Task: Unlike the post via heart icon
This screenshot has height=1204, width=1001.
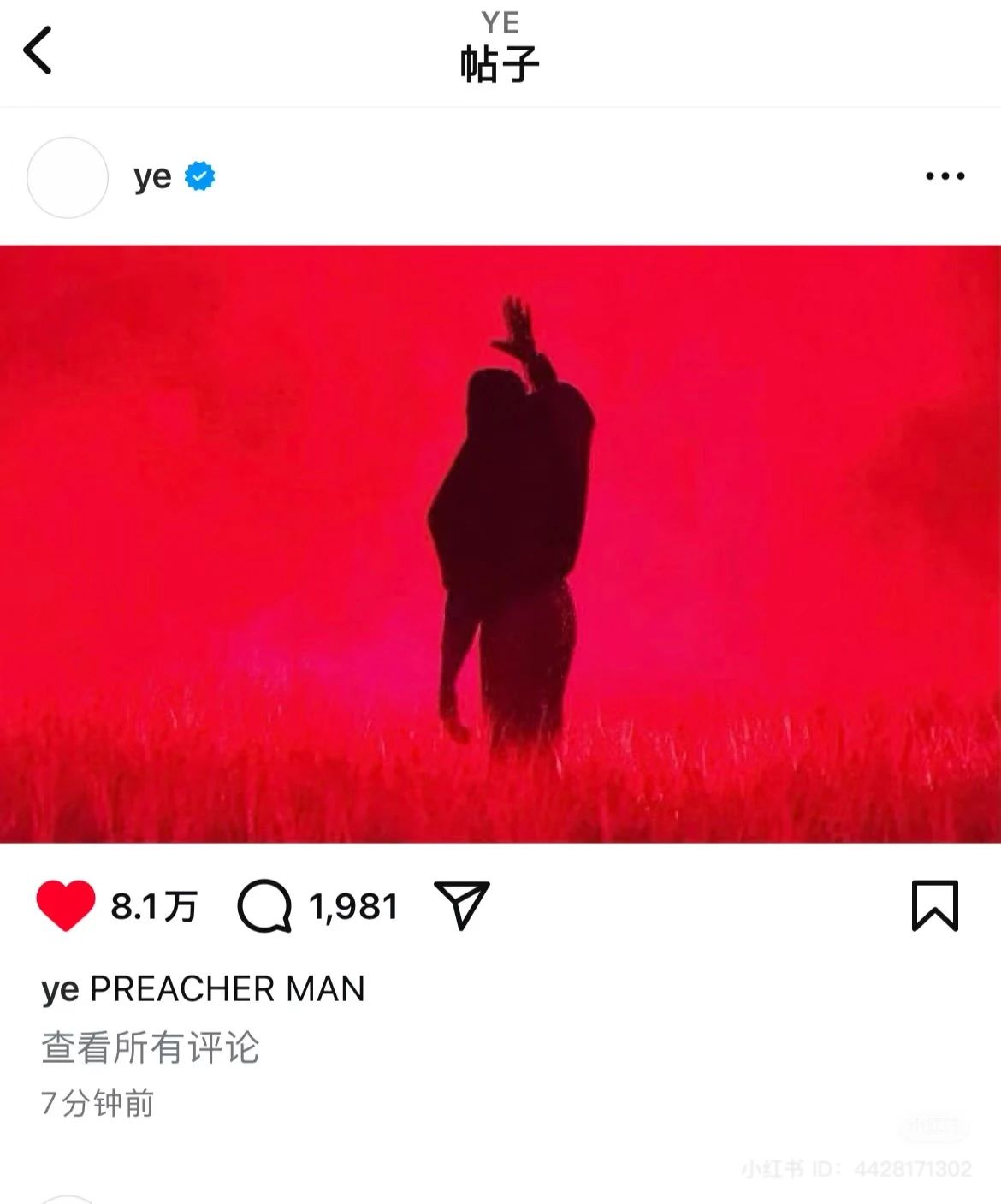Action: coord(66,905)
